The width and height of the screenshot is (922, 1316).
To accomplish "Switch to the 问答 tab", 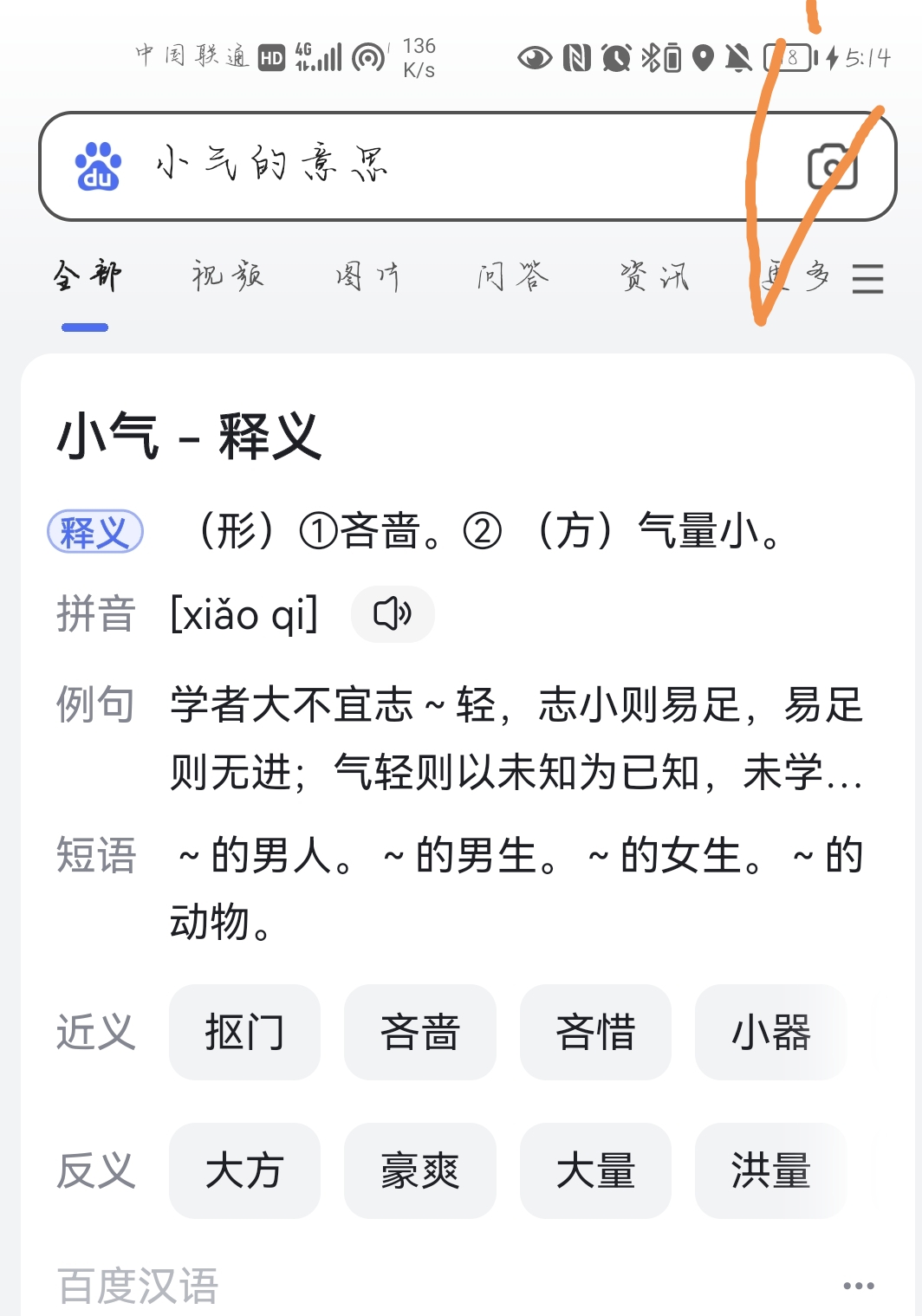I will pos(512,277).
